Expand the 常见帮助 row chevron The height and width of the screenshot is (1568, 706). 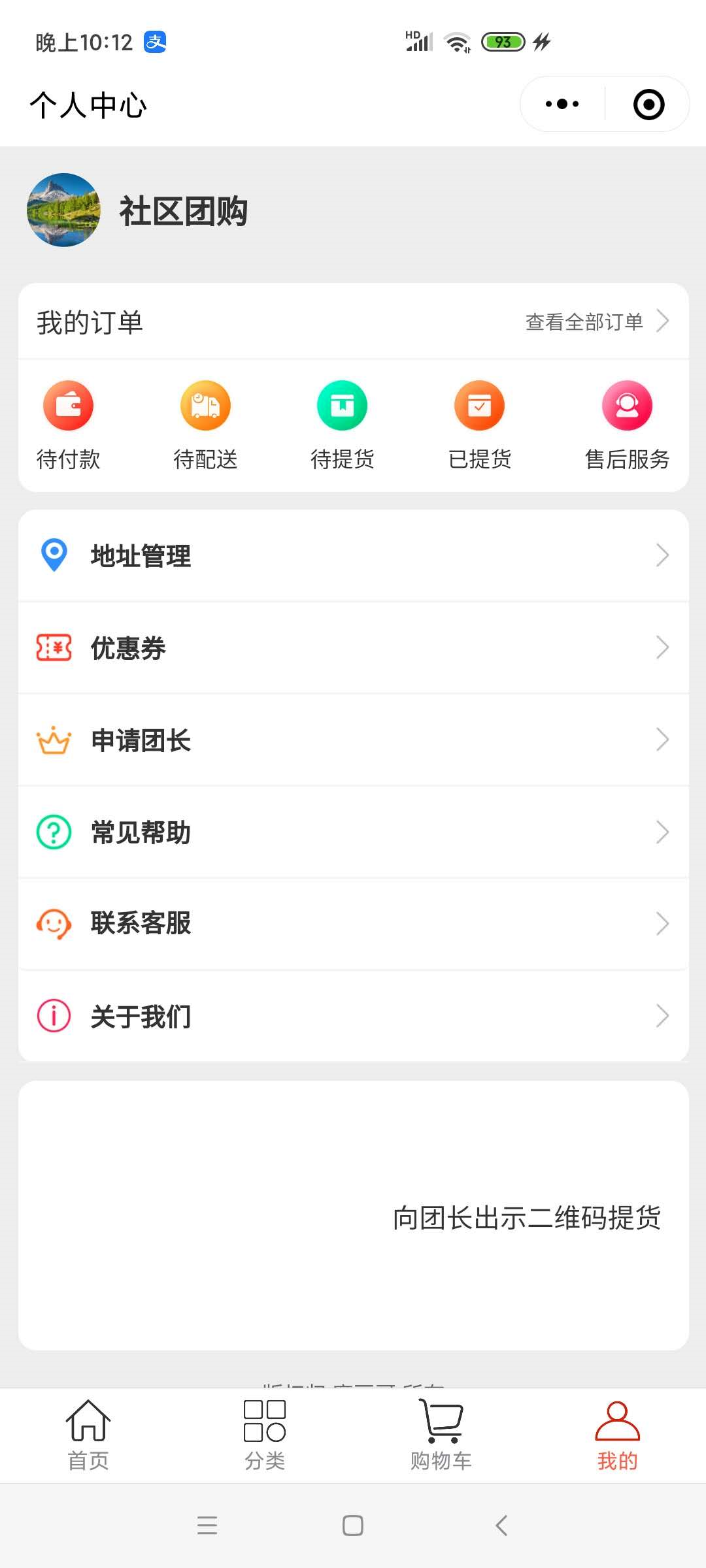coord(663,832)
